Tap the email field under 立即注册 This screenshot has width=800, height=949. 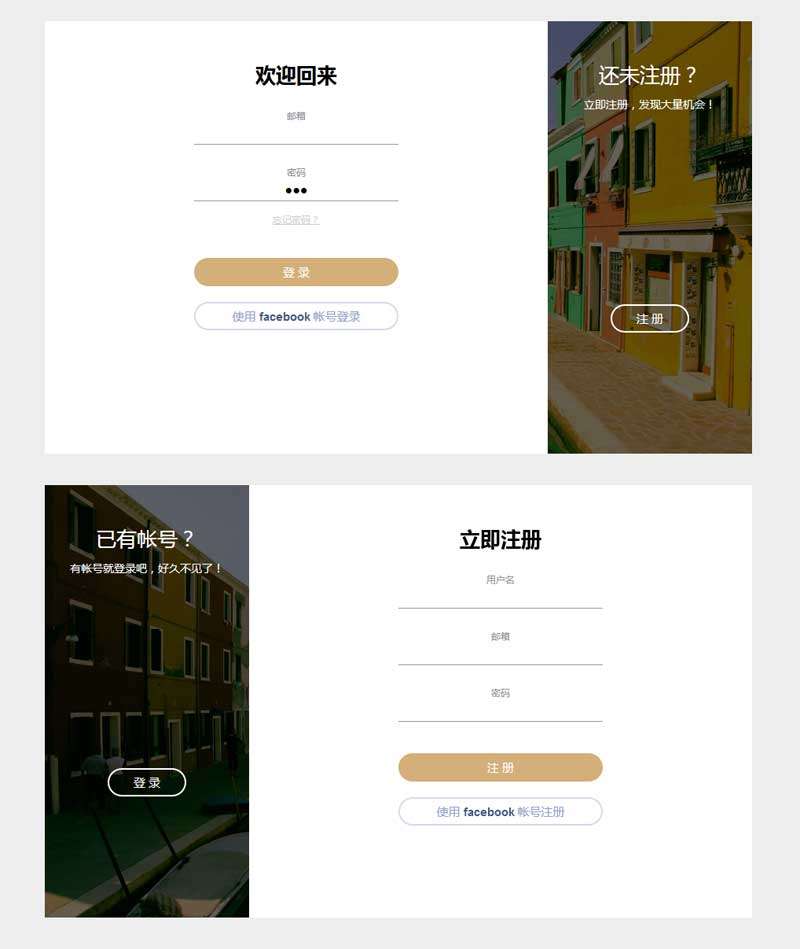[500, 654]
